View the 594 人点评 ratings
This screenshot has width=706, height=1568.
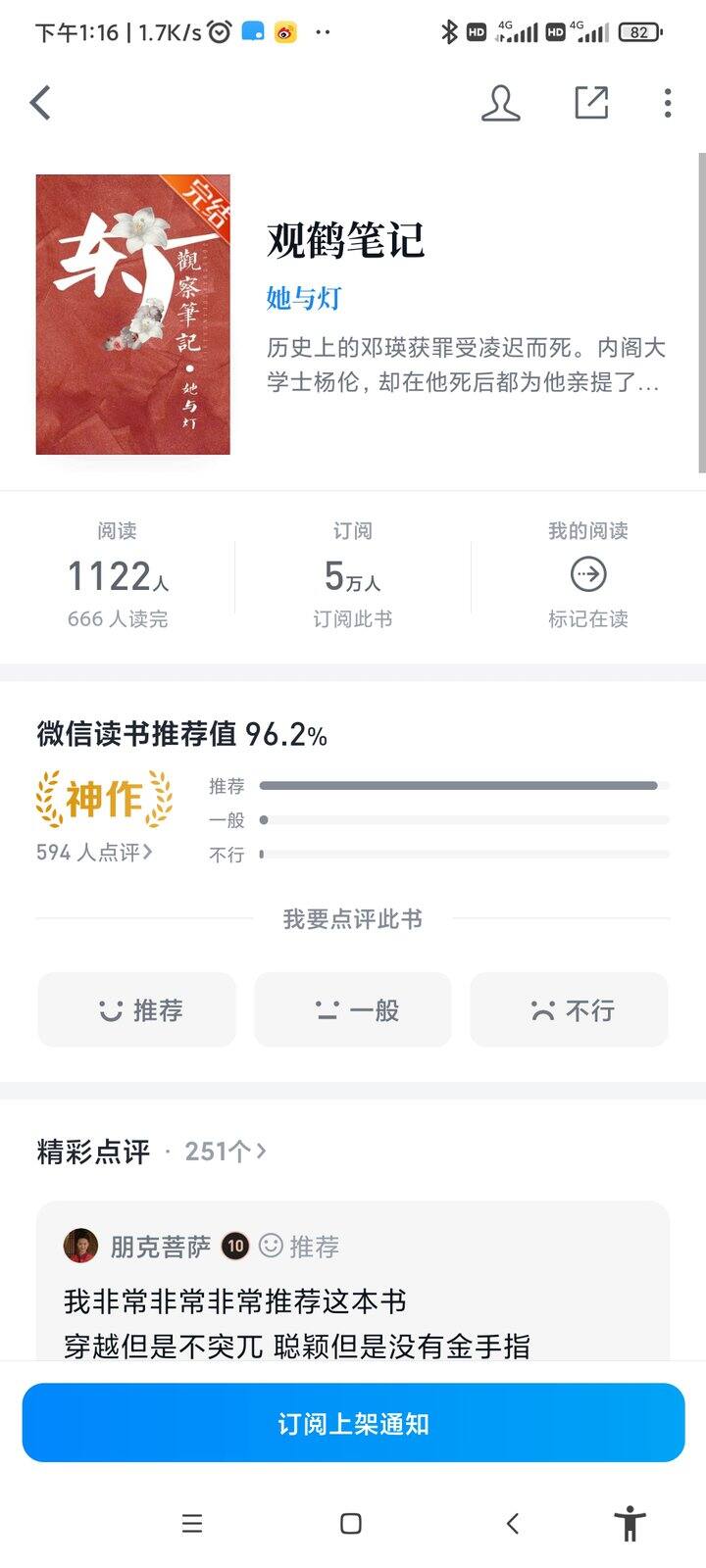click(x=94, y=853)
